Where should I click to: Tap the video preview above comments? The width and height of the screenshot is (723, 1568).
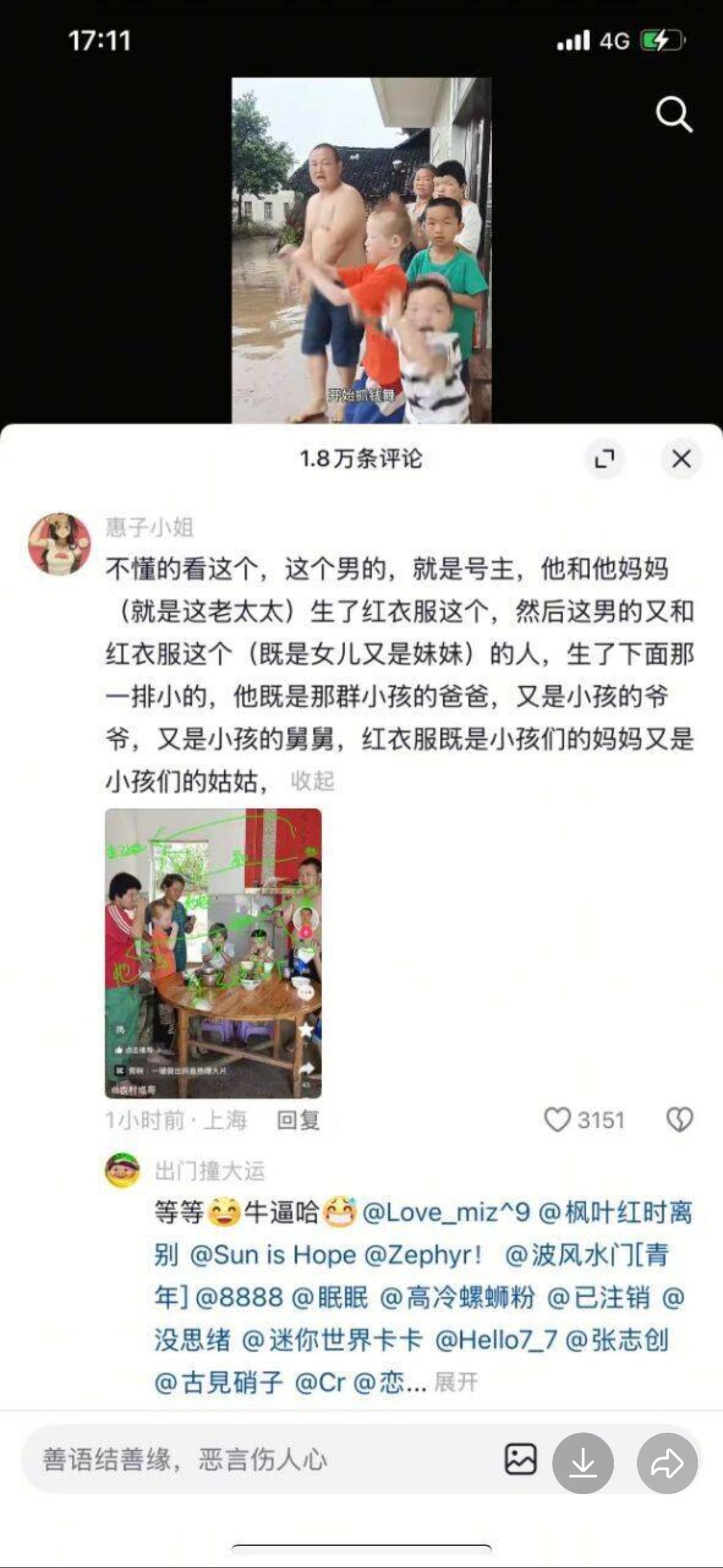click(x=361, y=250)
